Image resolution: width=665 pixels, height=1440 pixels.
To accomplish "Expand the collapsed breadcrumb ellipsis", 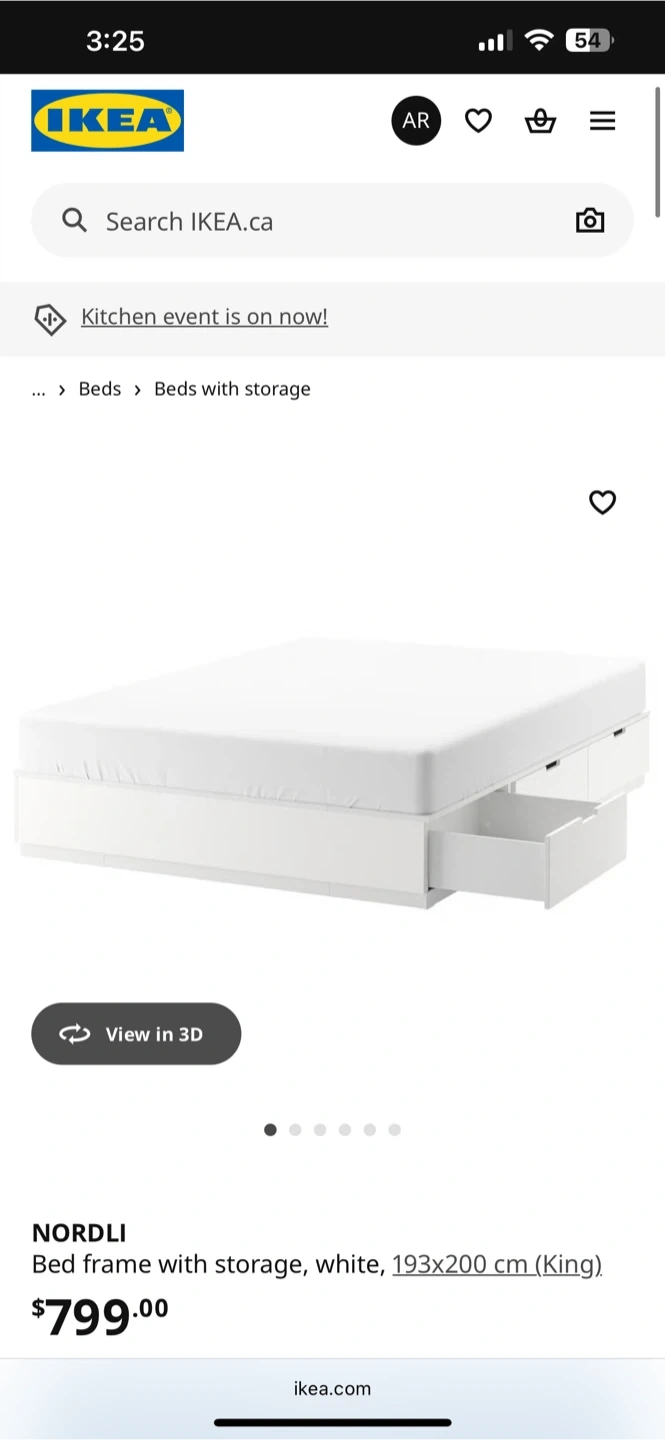I will [39, 389].
